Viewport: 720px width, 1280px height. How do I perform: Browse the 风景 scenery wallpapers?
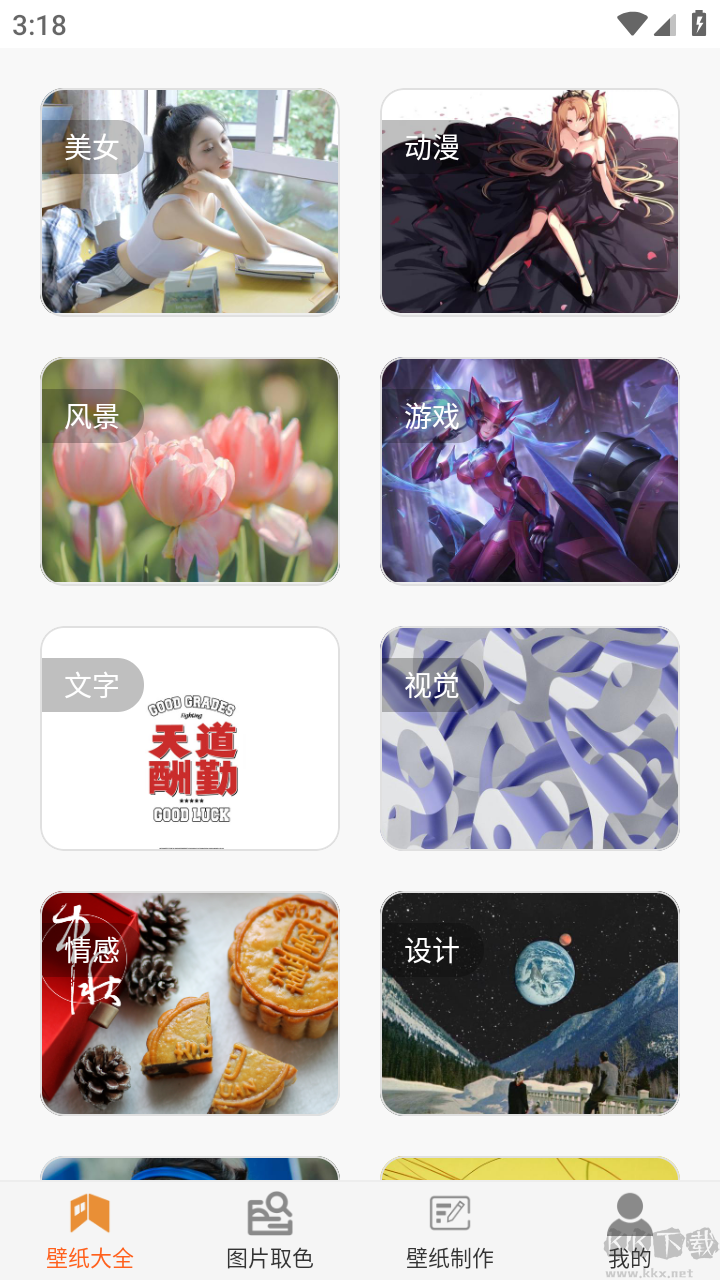pos(189,470)
